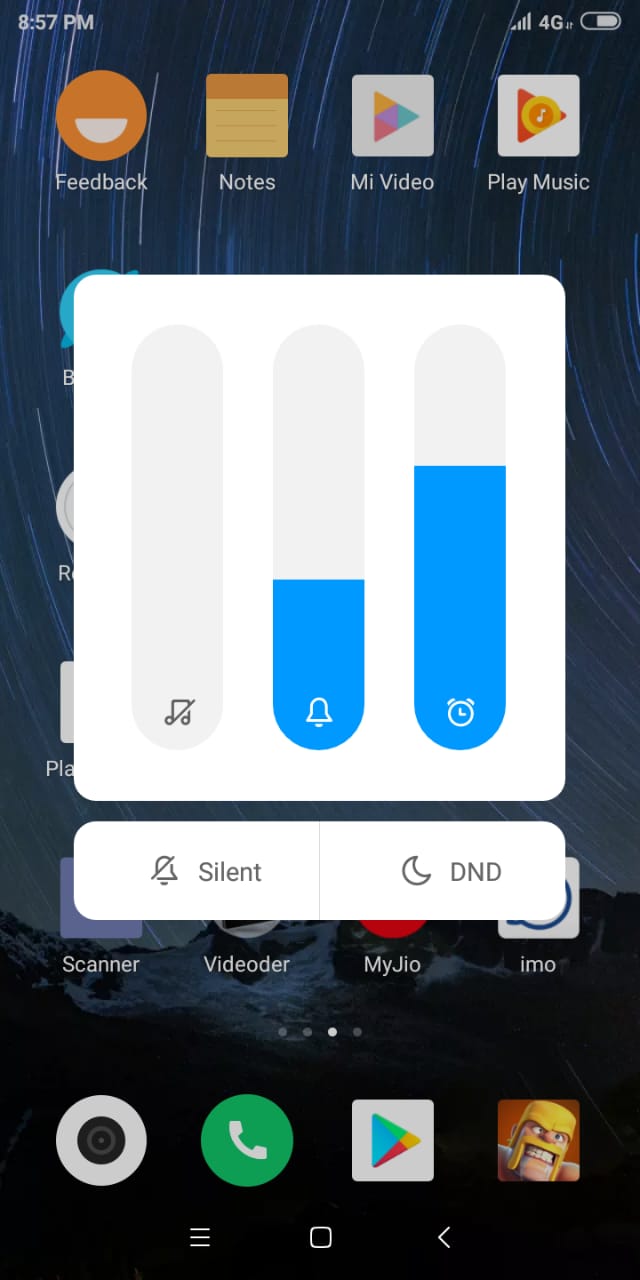Viewport: 640px width, 1280px height.
Task: Go back using the navigation bar
Action: 444,1237
